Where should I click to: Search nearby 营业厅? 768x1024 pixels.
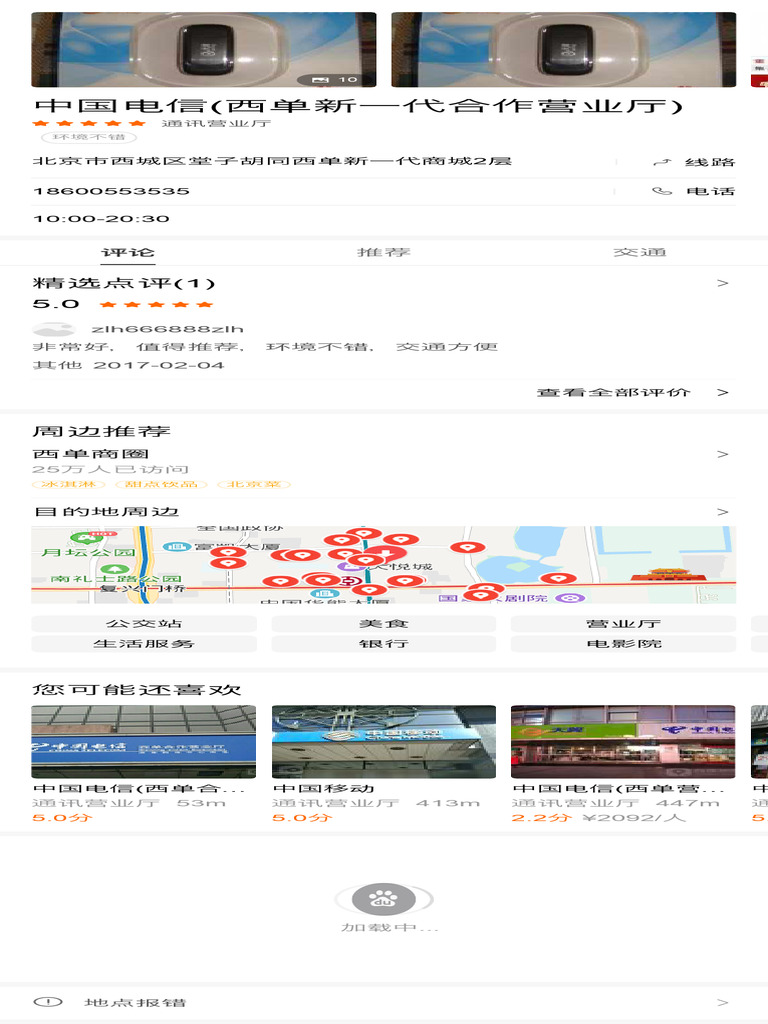click(623, 624)
